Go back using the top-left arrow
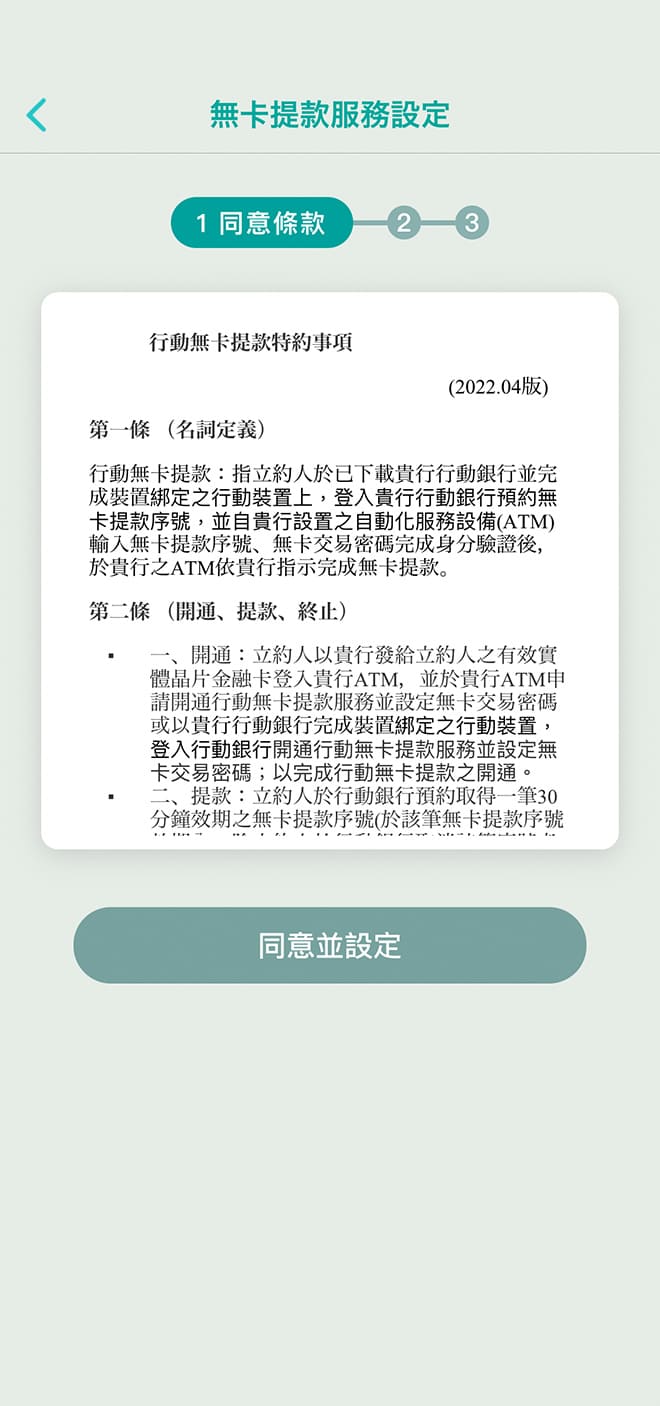 tap(36, 115)
